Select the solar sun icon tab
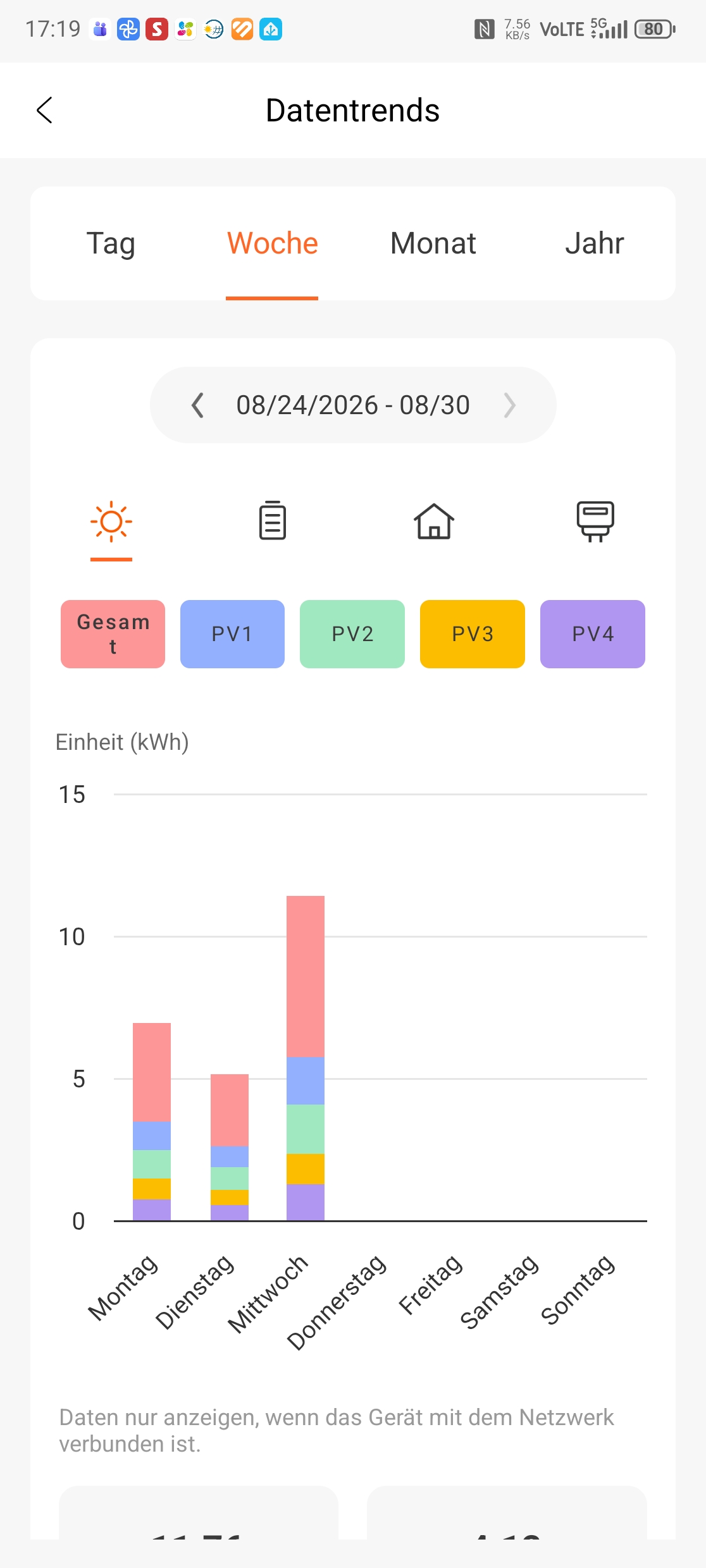 tap(111, 522)
